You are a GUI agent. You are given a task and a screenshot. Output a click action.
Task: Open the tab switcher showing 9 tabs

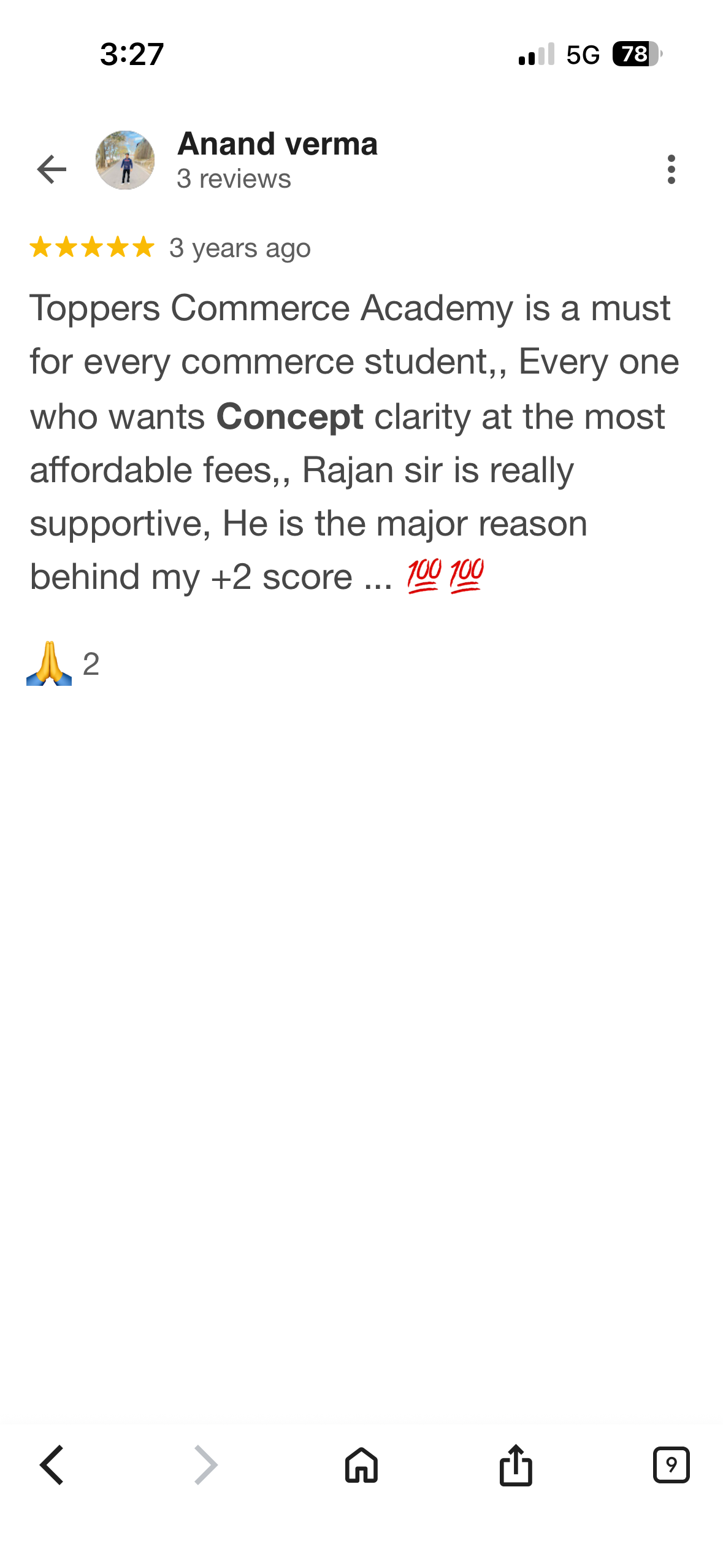click(671, 1465)
